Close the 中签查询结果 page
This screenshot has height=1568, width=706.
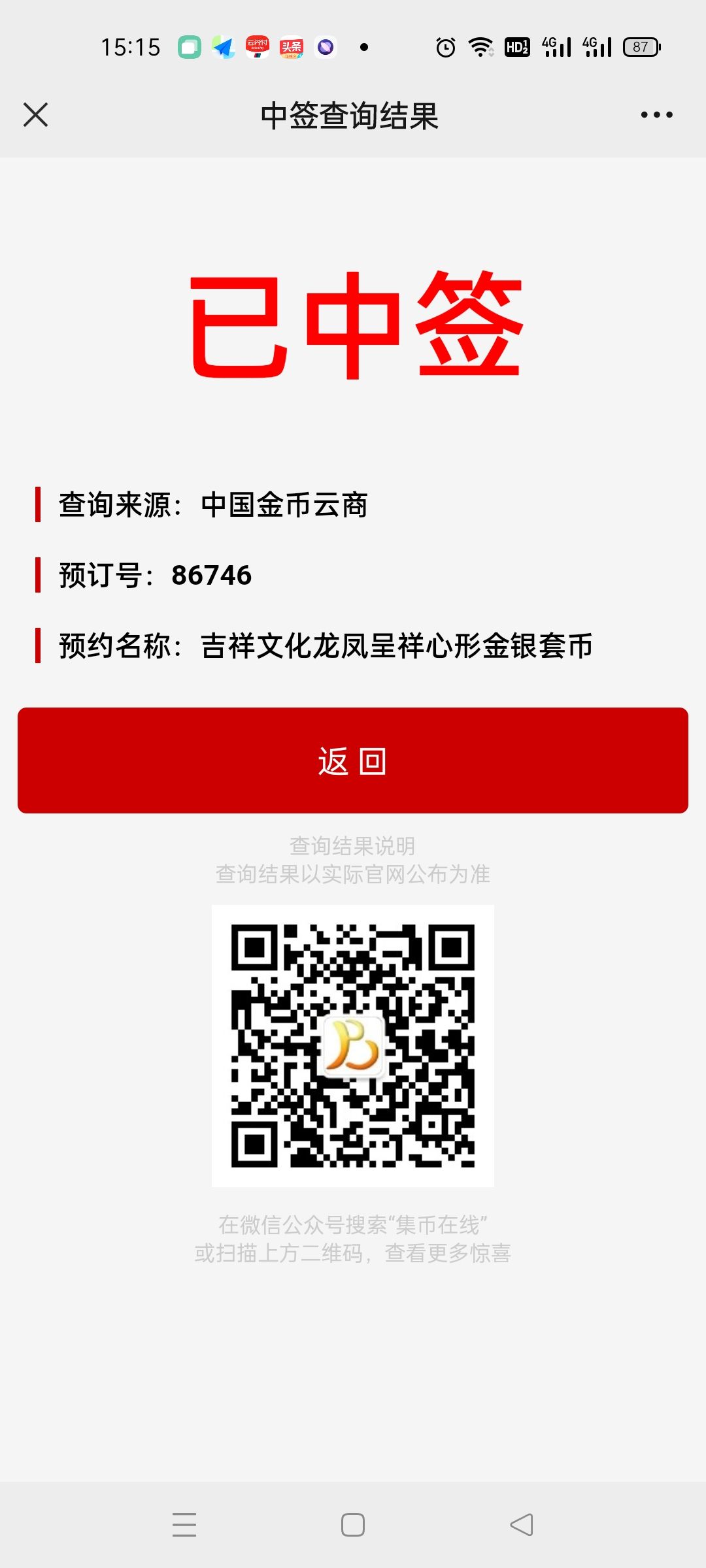[x=35, y=115]
